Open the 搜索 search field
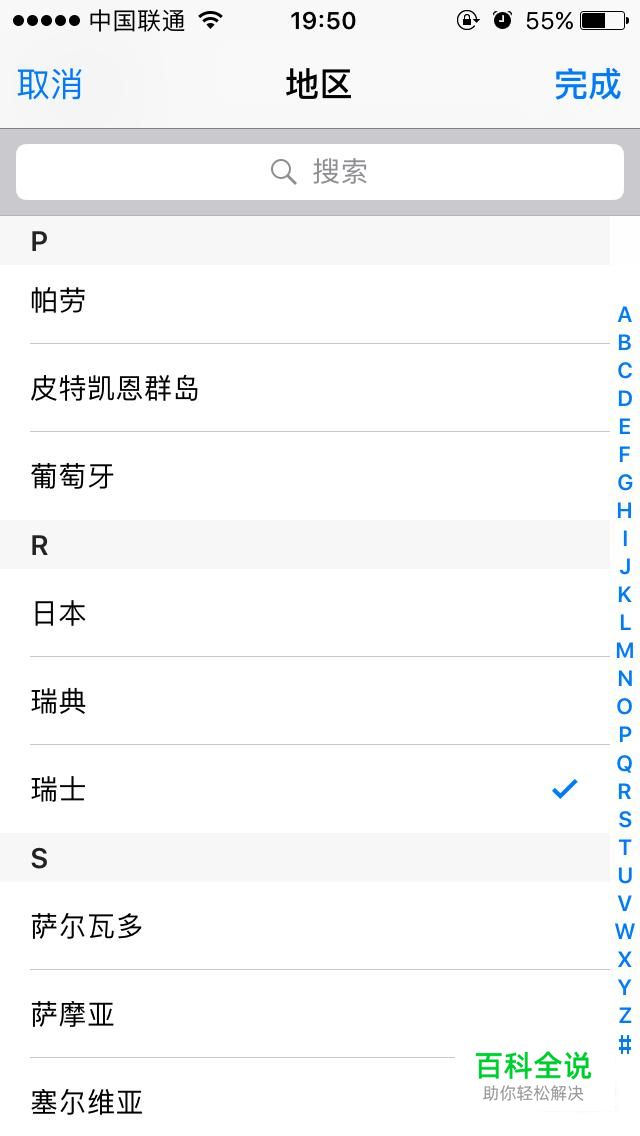Image resolution: width=640 pixels, height=1136 pixels. point(320,172)
